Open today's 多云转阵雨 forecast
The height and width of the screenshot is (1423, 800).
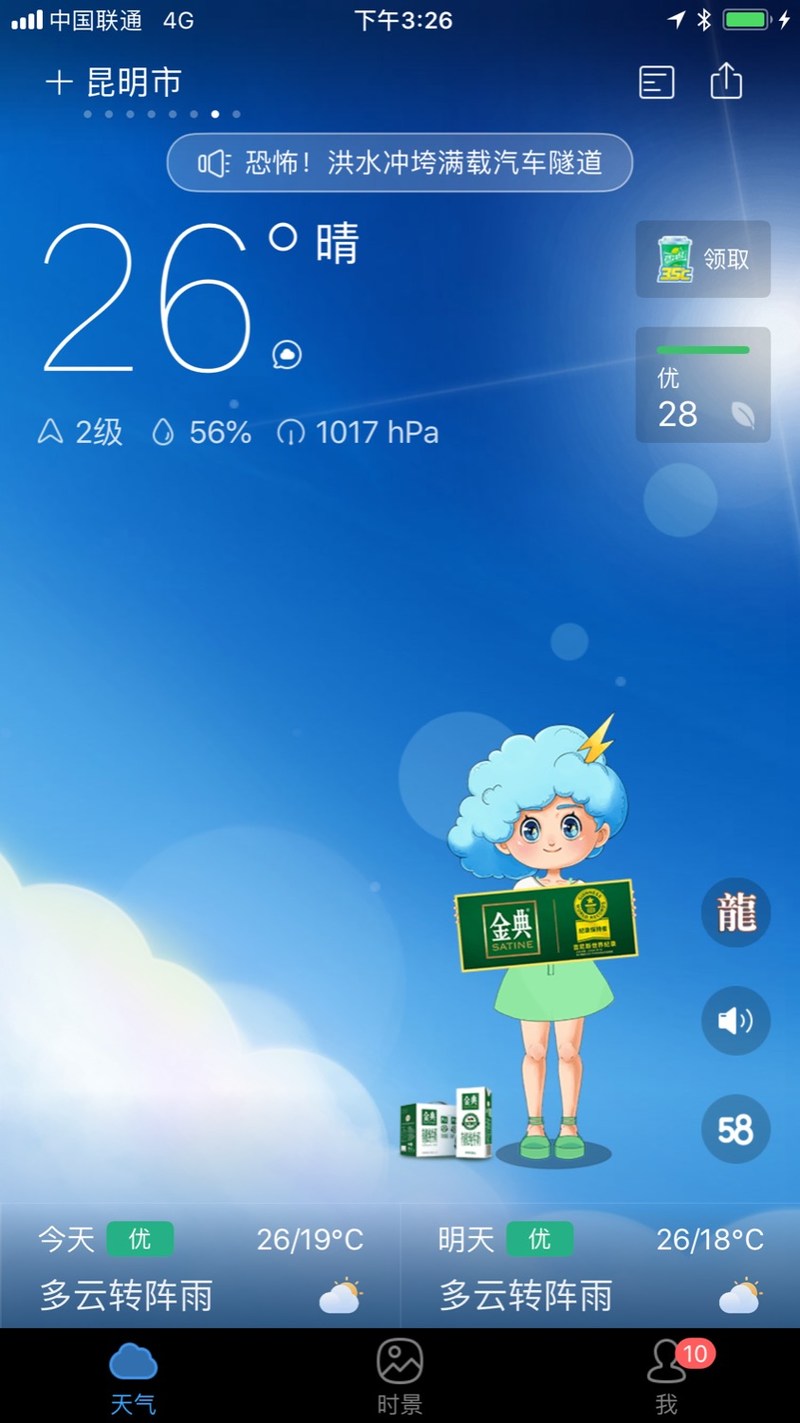click(x=200, y=1267)
